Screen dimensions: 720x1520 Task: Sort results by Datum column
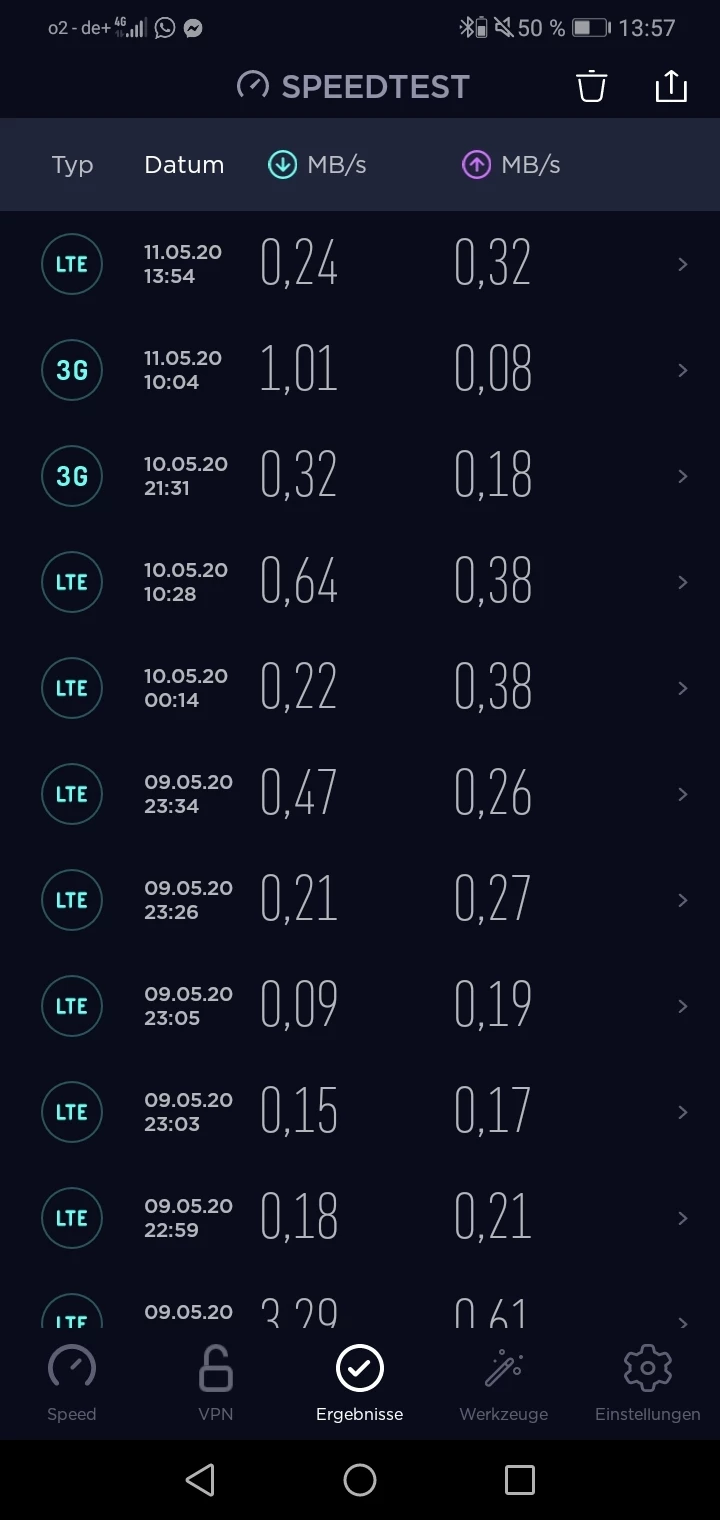(184, 165)
